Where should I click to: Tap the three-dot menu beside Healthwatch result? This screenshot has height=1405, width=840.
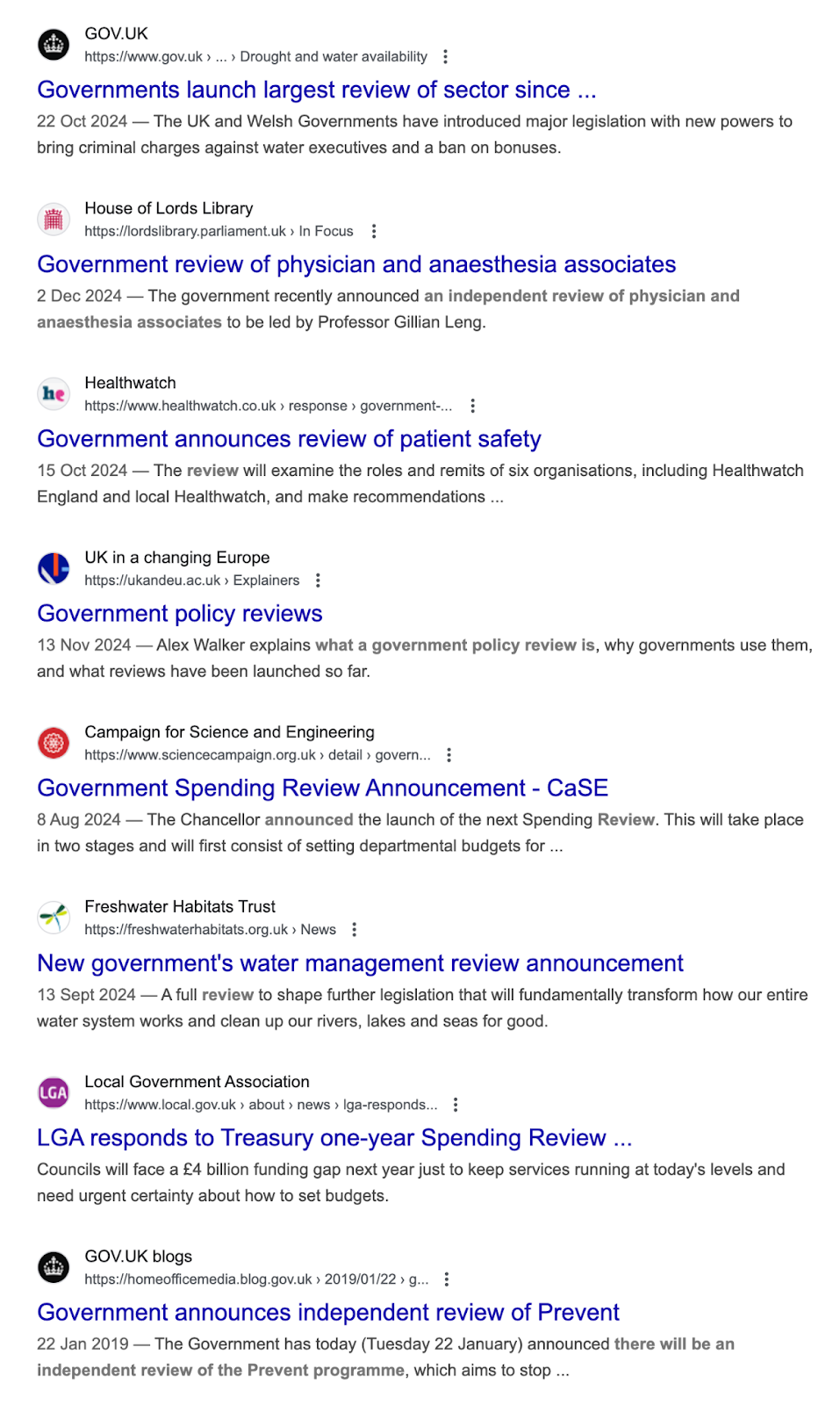pos(473,406)
